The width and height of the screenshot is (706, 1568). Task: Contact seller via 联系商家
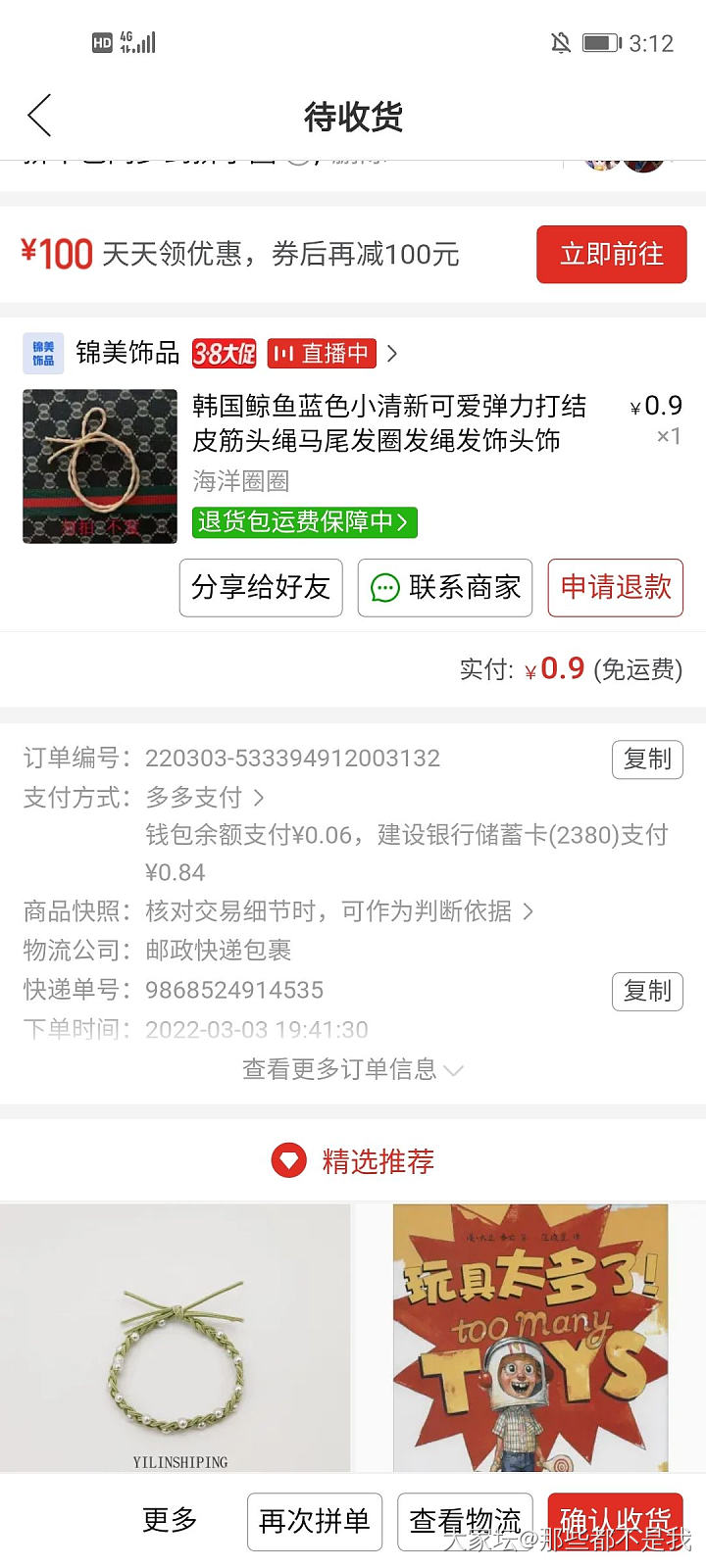(x=445, y=587)
